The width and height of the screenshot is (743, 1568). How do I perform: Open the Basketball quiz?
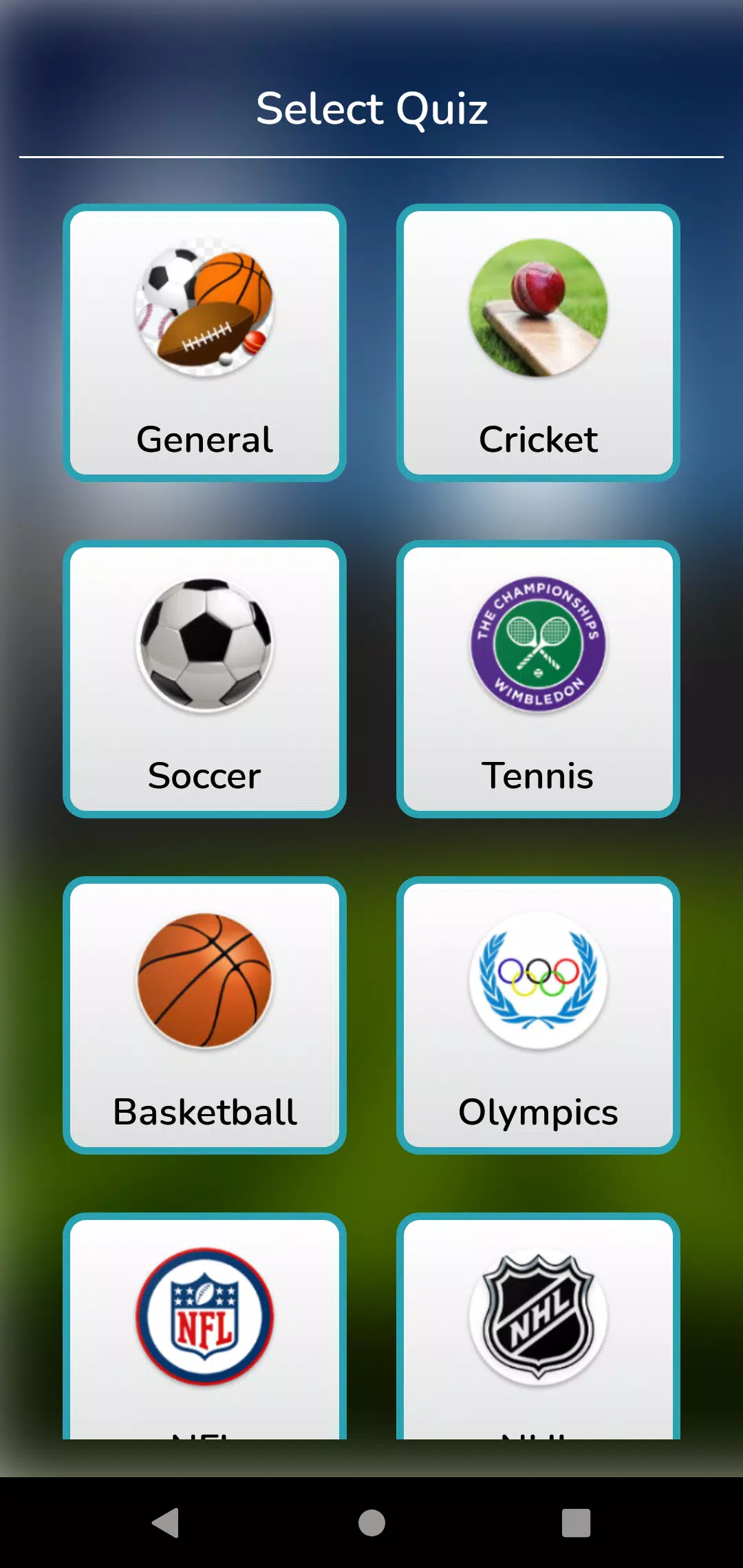pyautogui.click(x=204, y=1015)
